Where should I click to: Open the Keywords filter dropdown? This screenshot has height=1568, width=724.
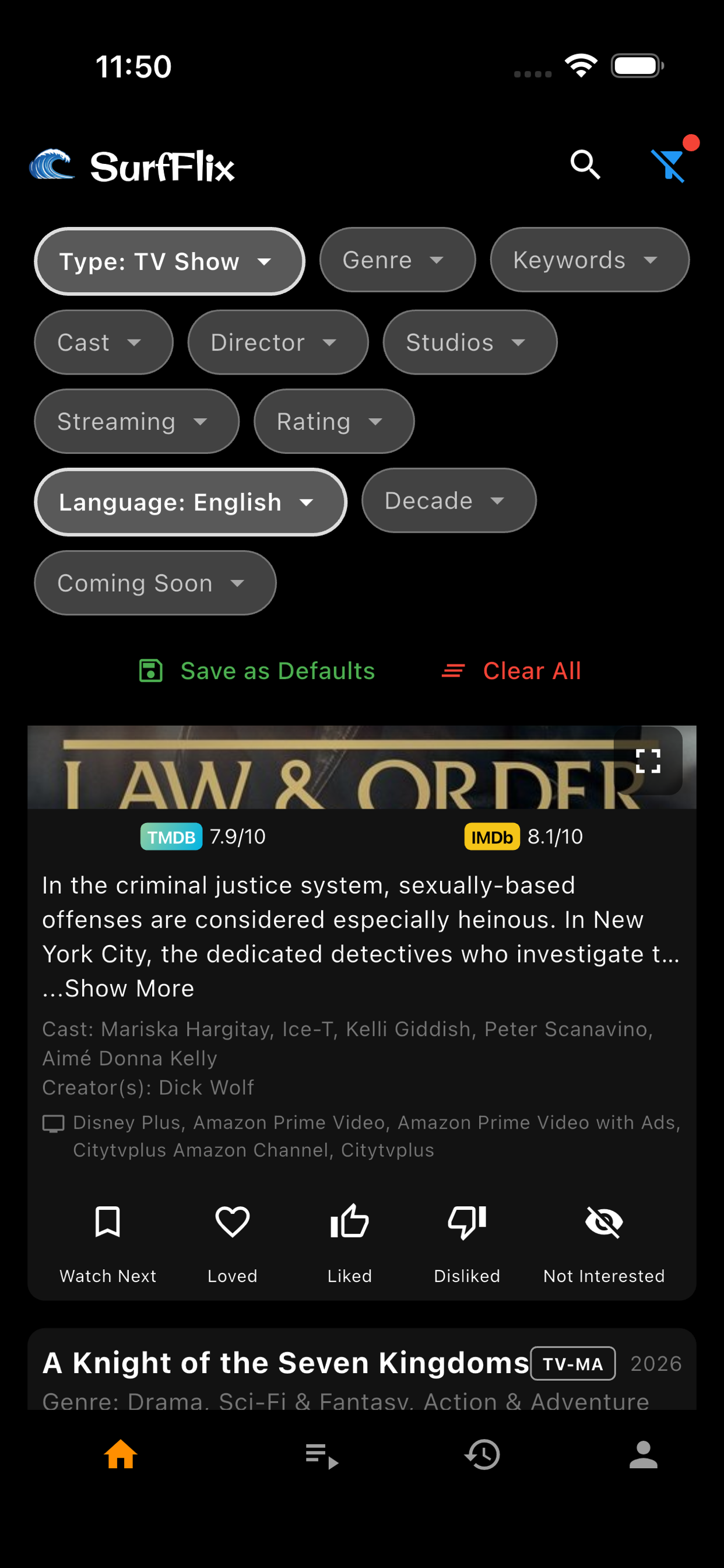click(x=589, y=260)
